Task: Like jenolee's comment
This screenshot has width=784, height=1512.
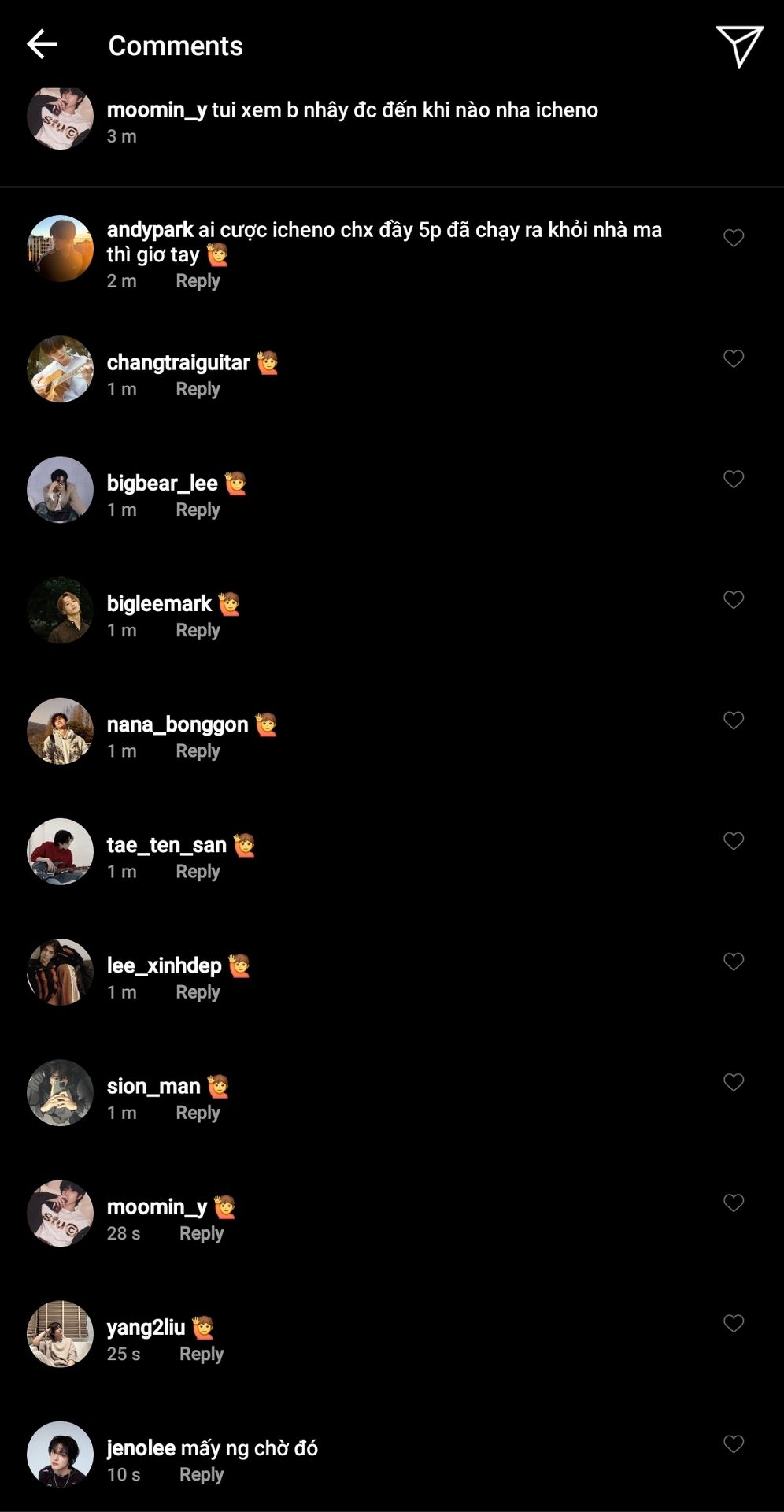Action: (734, 1443)
